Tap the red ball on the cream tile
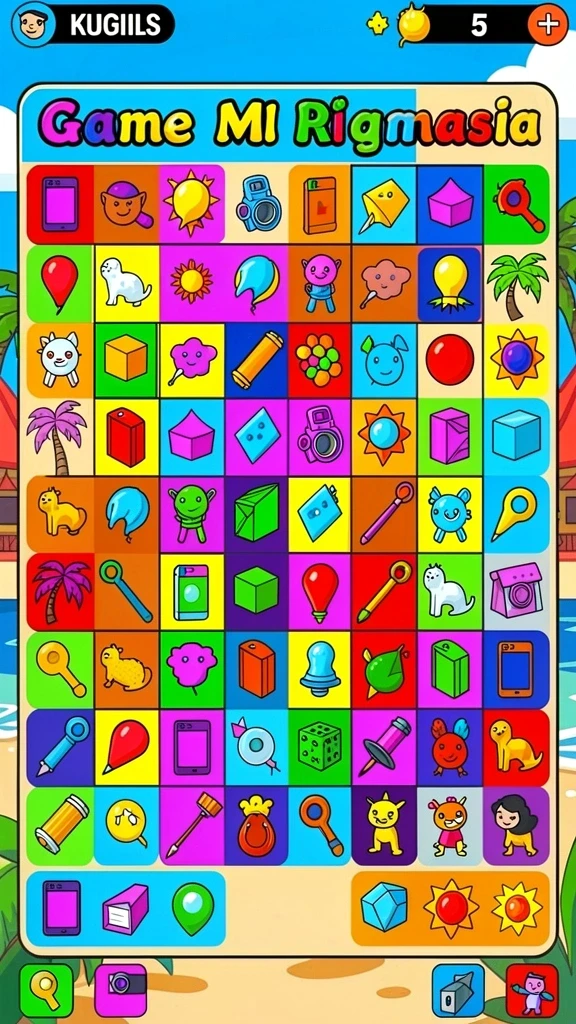 click(451, 360)
